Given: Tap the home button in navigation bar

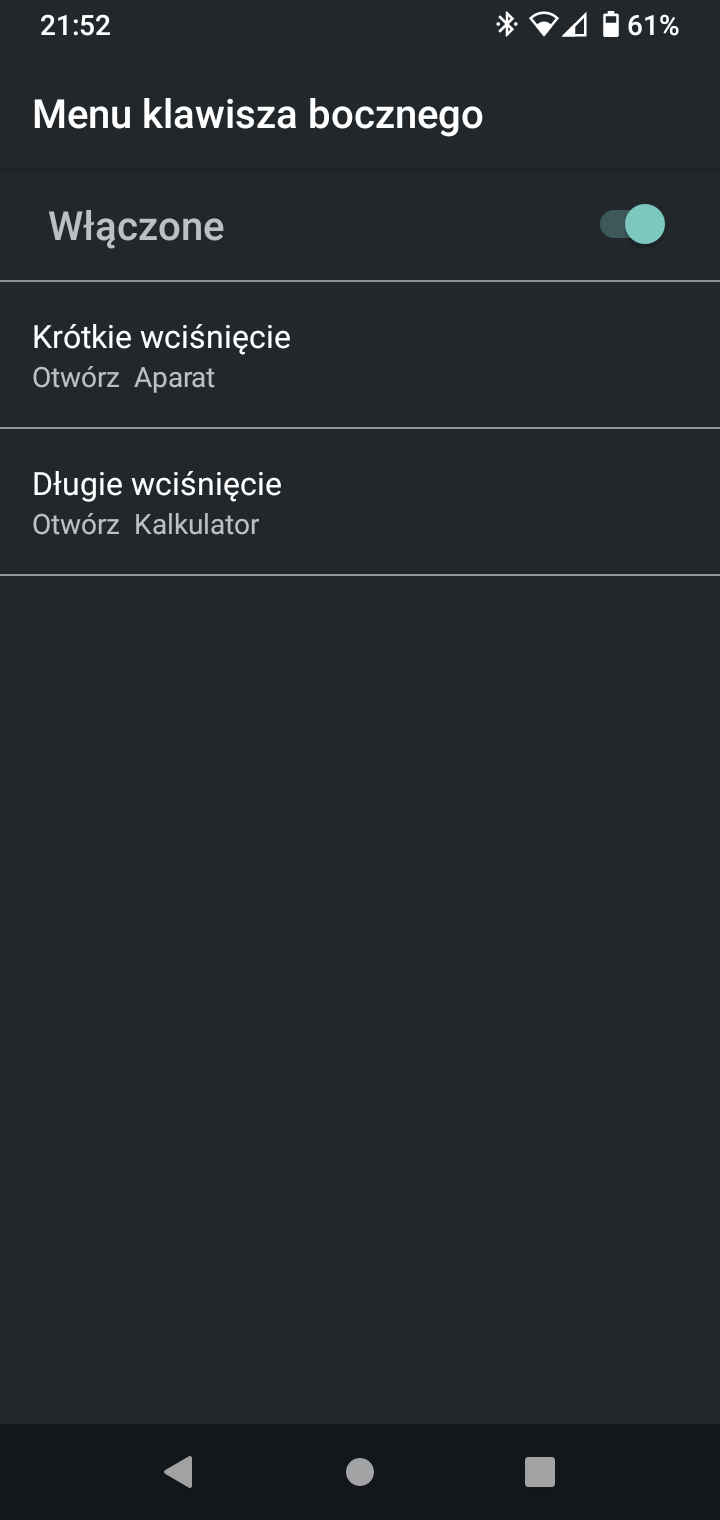Looking at the screenshot, I should [x=360, y=1472].
